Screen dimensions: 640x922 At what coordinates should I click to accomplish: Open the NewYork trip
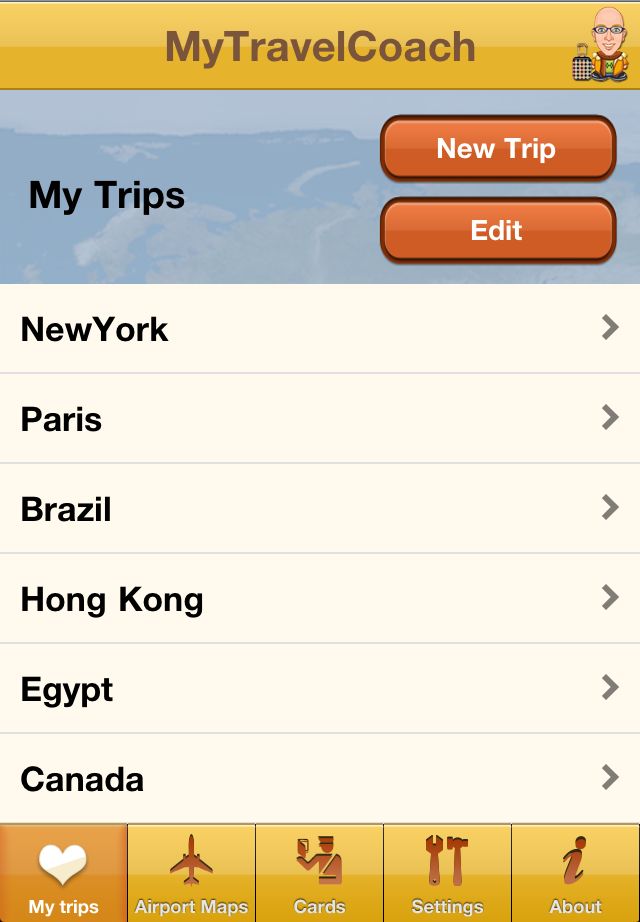click(320, 329)
